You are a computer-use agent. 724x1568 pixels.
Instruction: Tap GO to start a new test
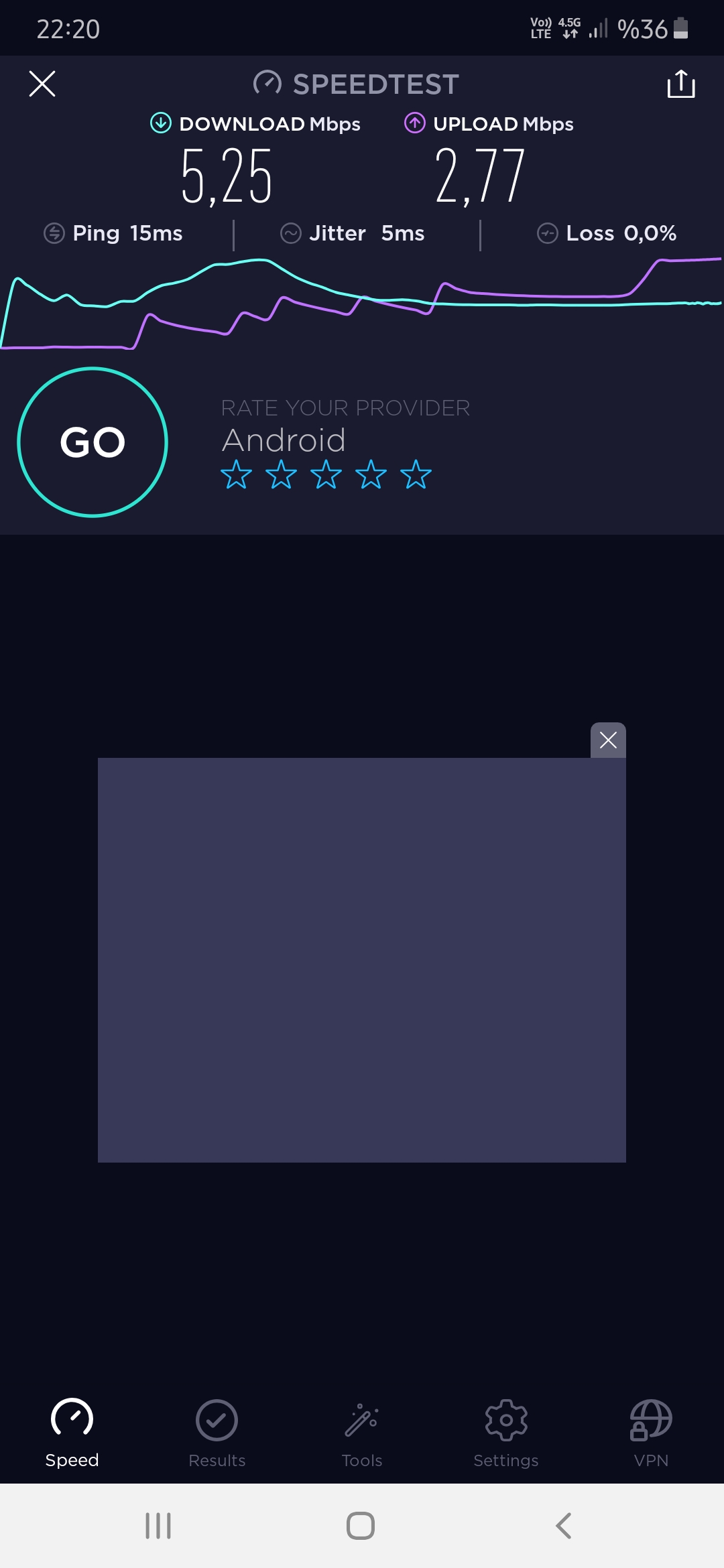93,442
